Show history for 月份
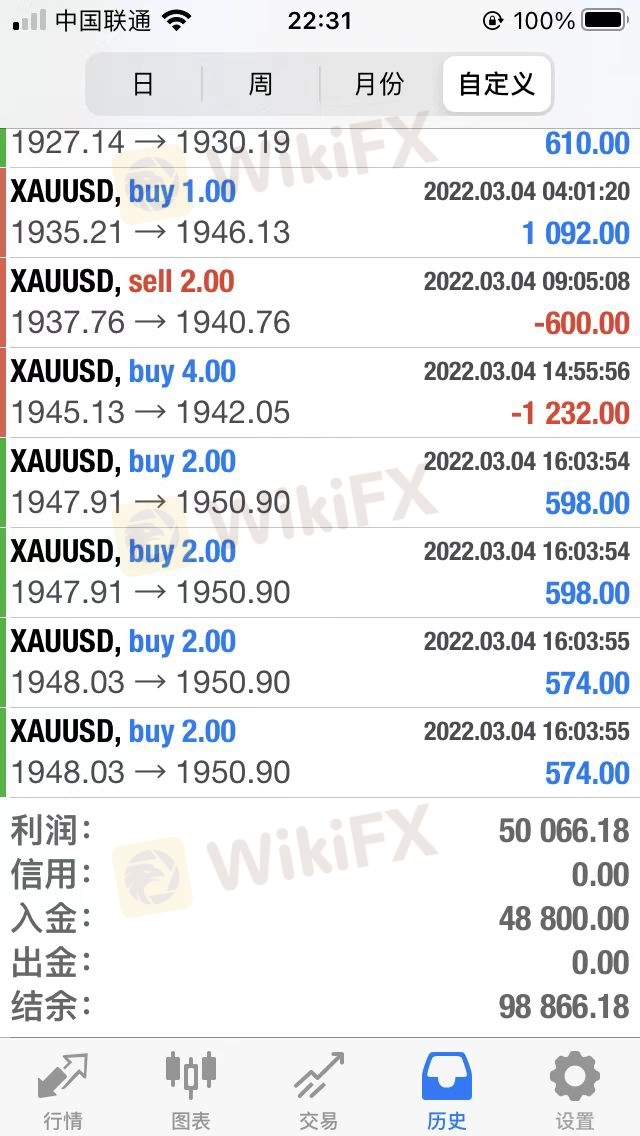This screenshot has height=1136, width=640. click(378, 84)
